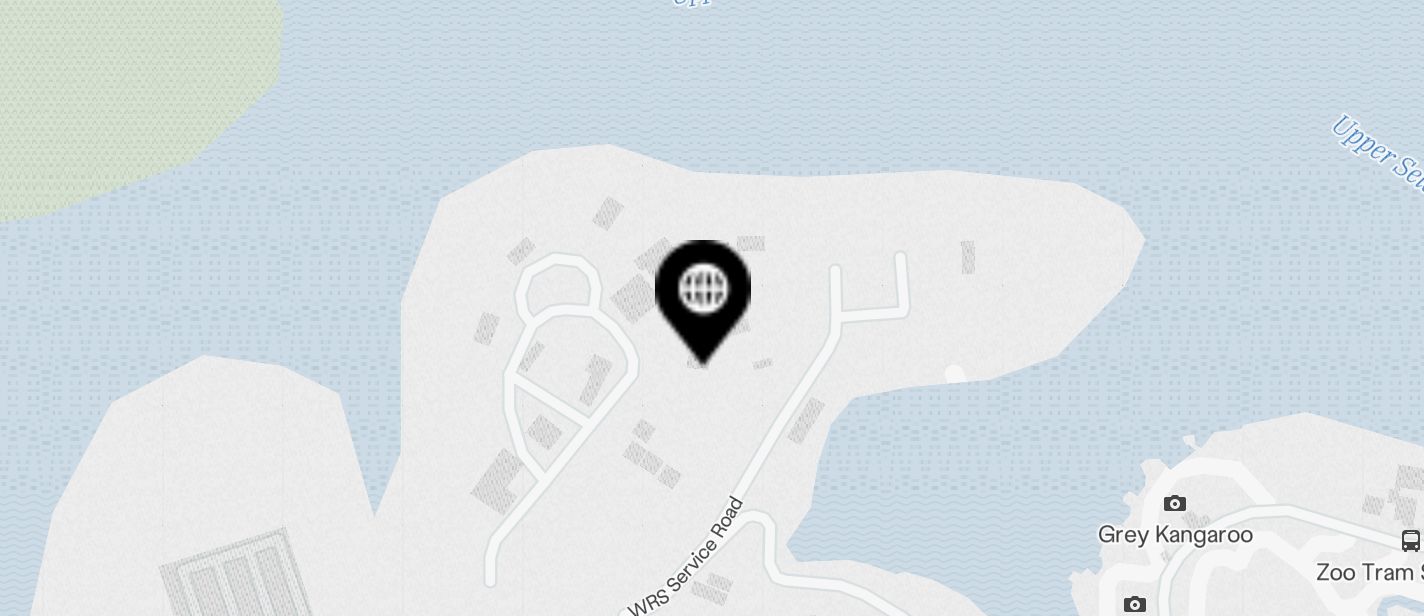This screenshot has width=1424, height=616.
Task: Open the Grey Kangaroo point of interest
Action: coord(1175,504)
